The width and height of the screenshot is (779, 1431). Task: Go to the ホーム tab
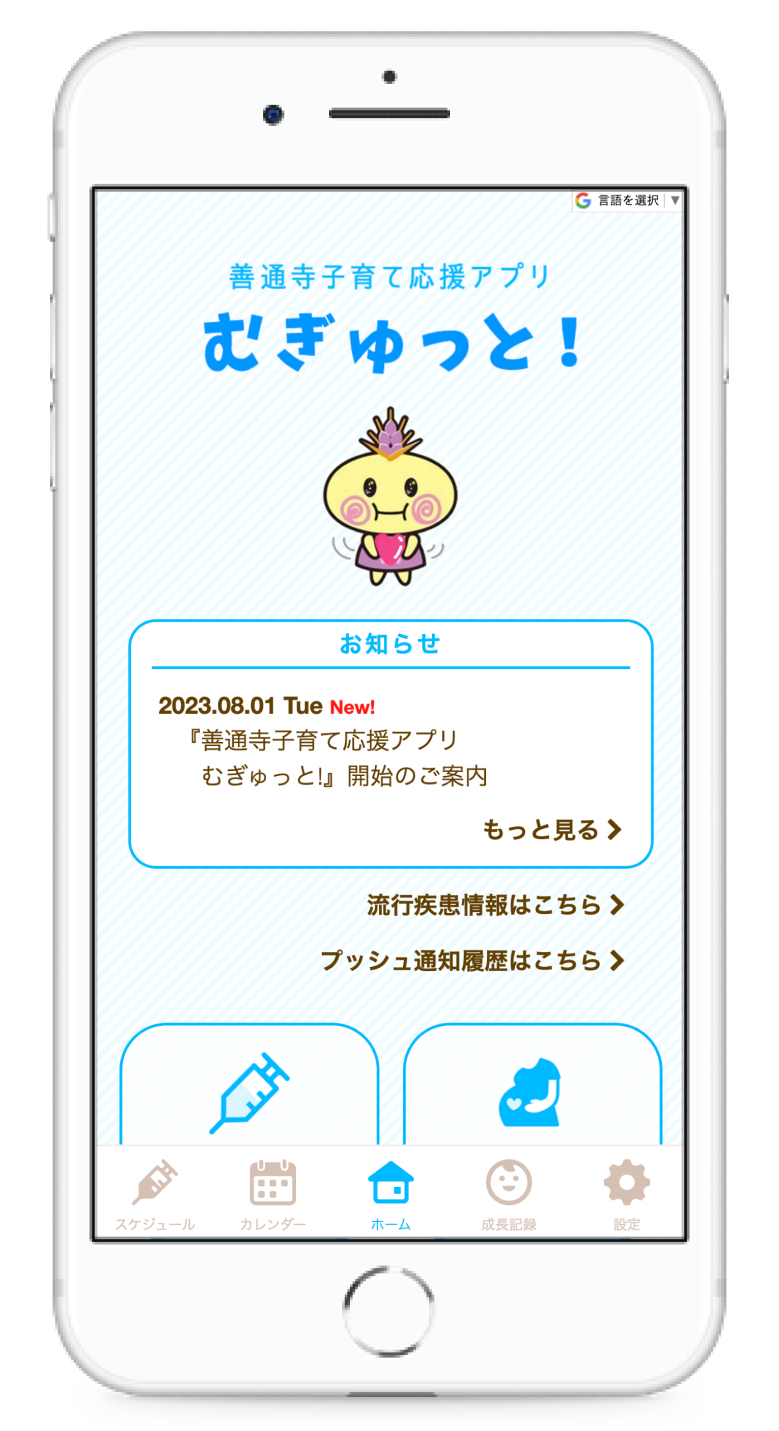coord(390,1195)
